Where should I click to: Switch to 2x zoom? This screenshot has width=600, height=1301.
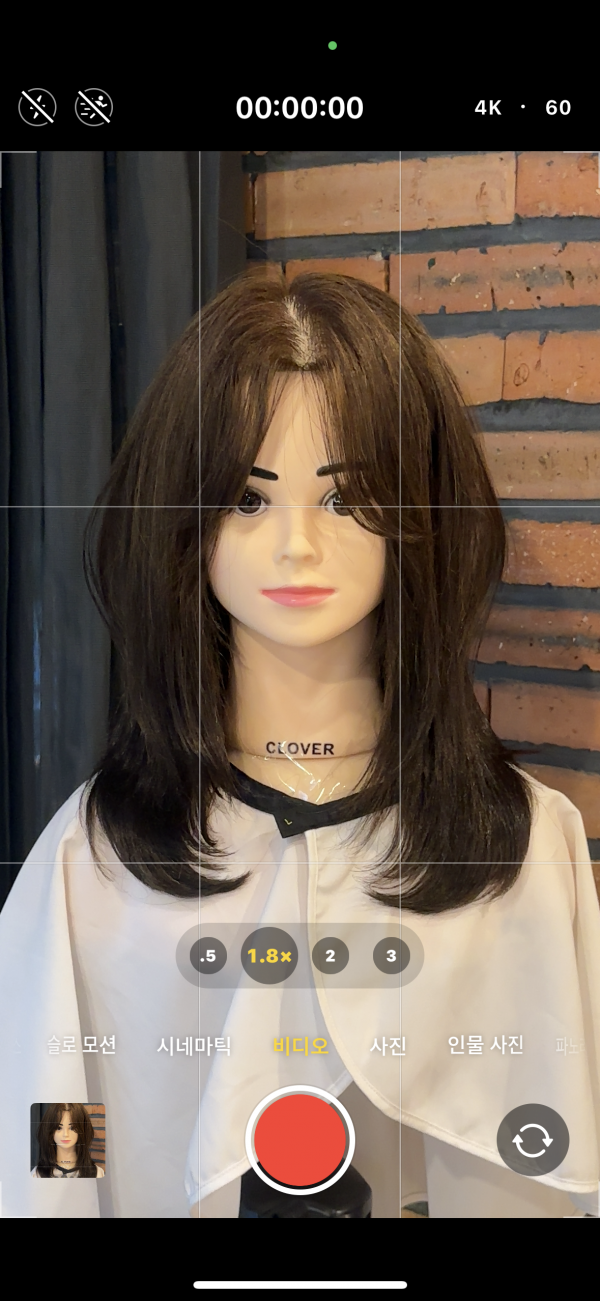coord(330,956)
